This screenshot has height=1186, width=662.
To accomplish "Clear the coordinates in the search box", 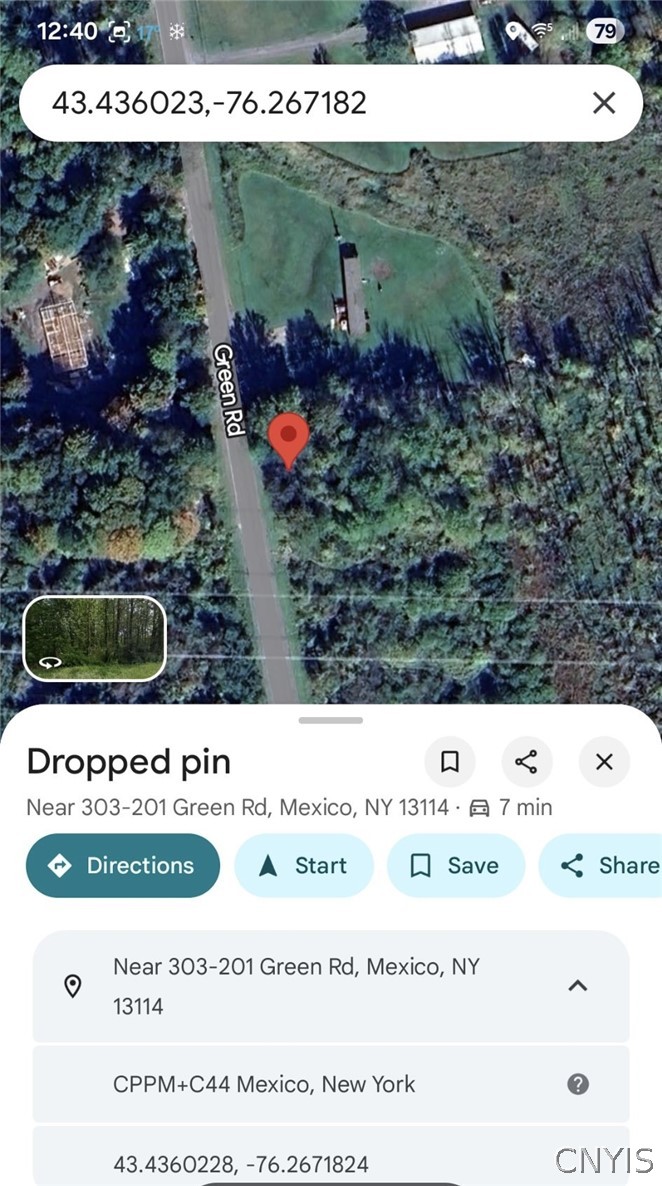I will pos(604,102).
